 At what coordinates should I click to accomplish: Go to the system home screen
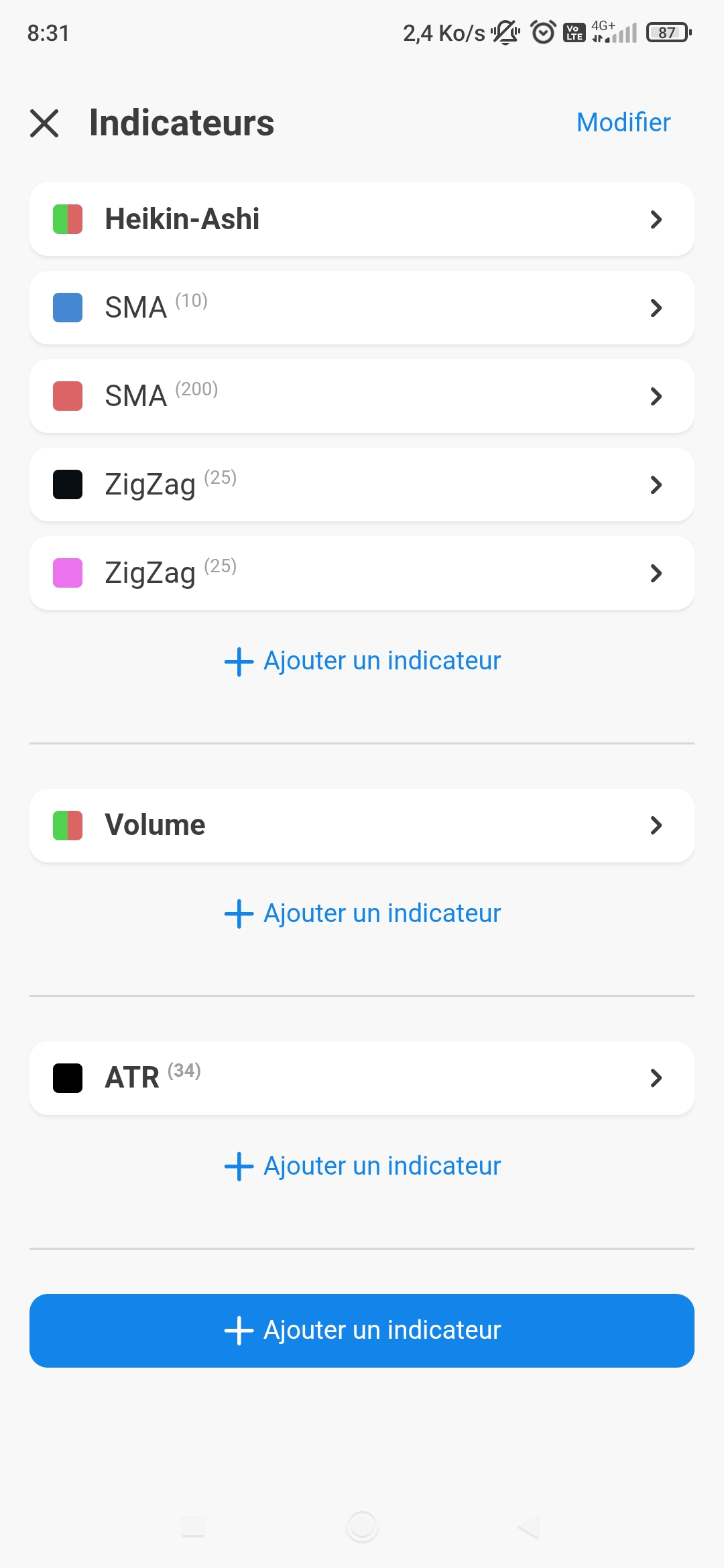[362, 1526]
